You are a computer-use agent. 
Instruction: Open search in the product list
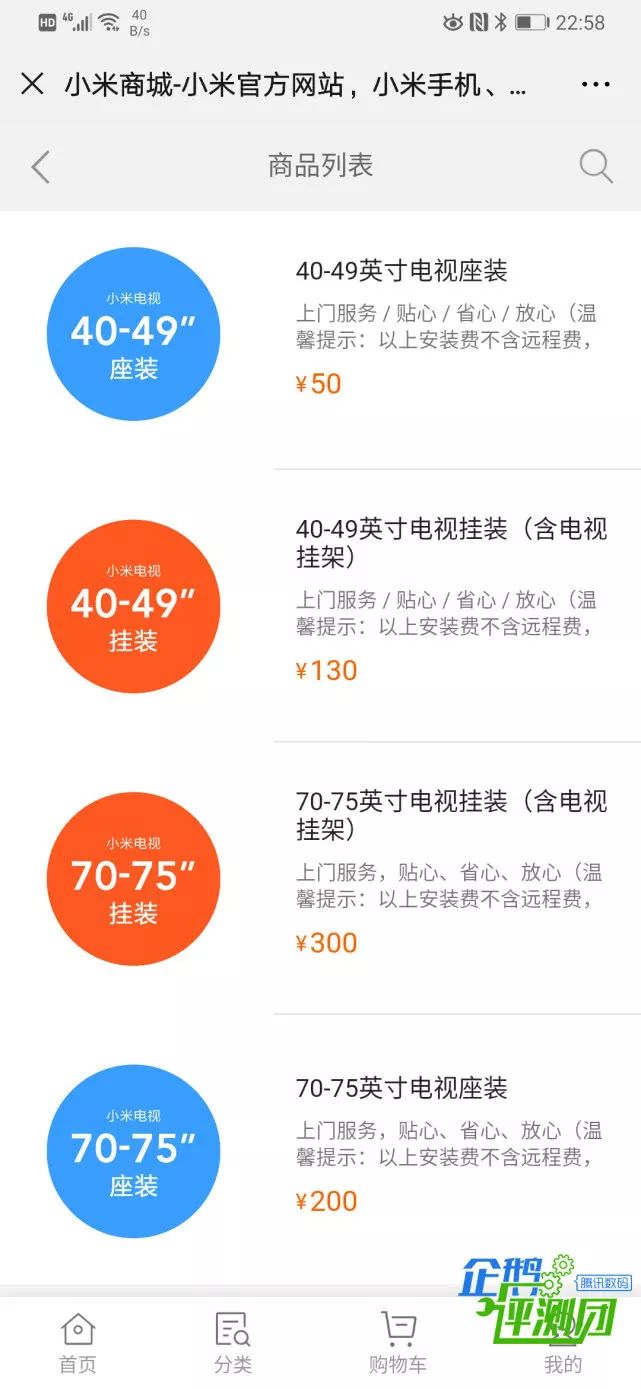click(x=596, y=166)
